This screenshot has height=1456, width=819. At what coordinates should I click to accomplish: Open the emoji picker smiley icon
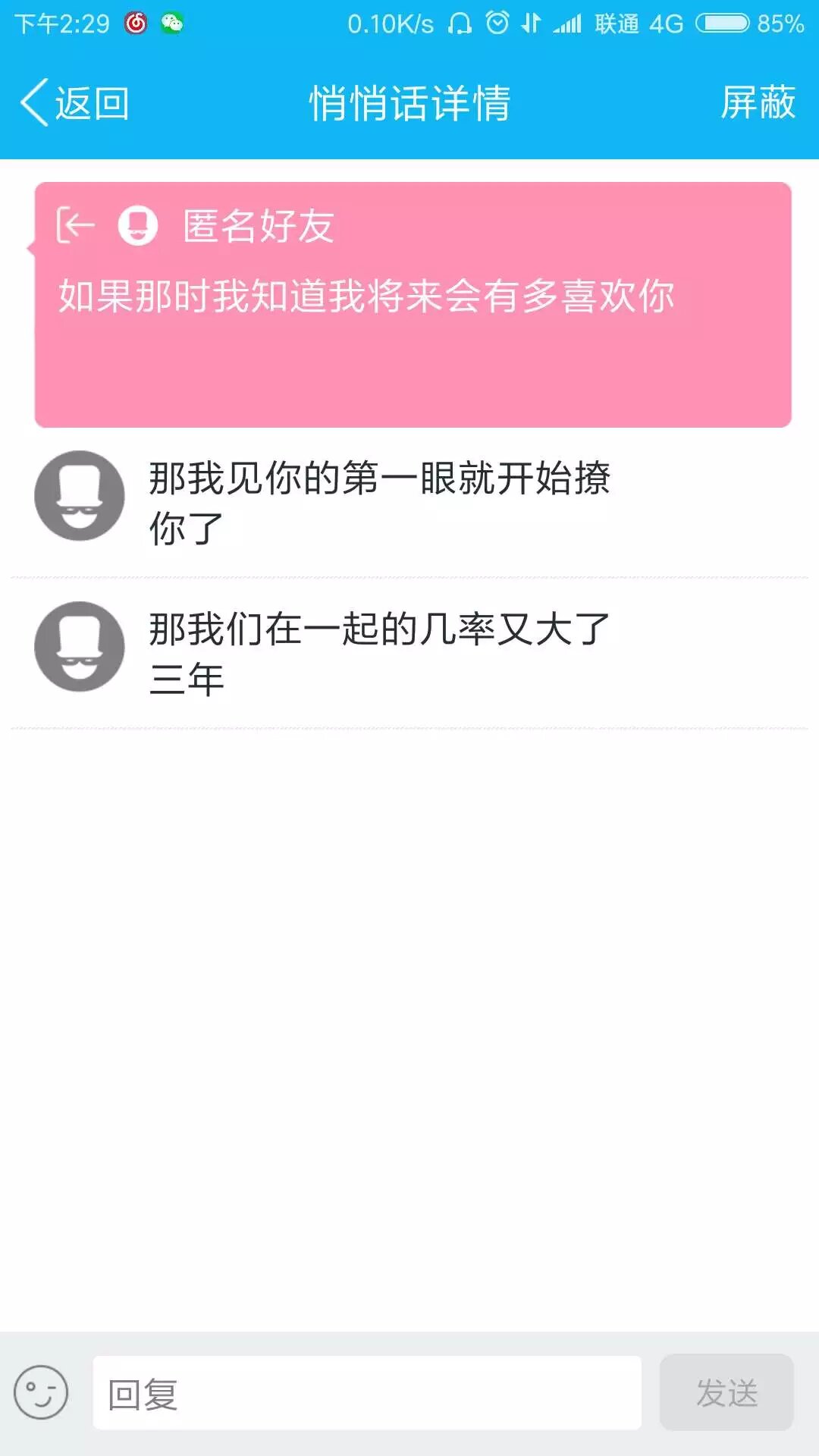[41, 1392]
